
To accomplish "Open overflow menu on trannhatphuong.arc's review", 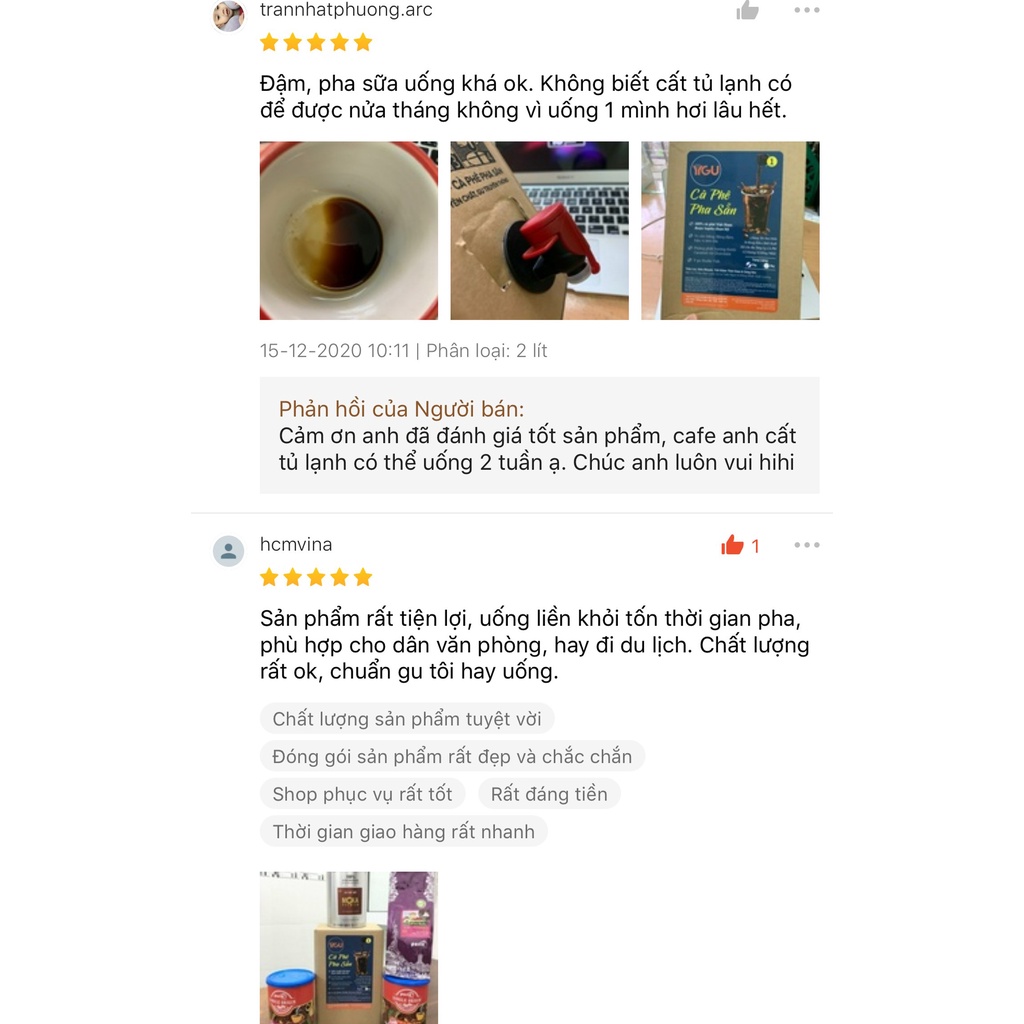I will tap(806, 10).
